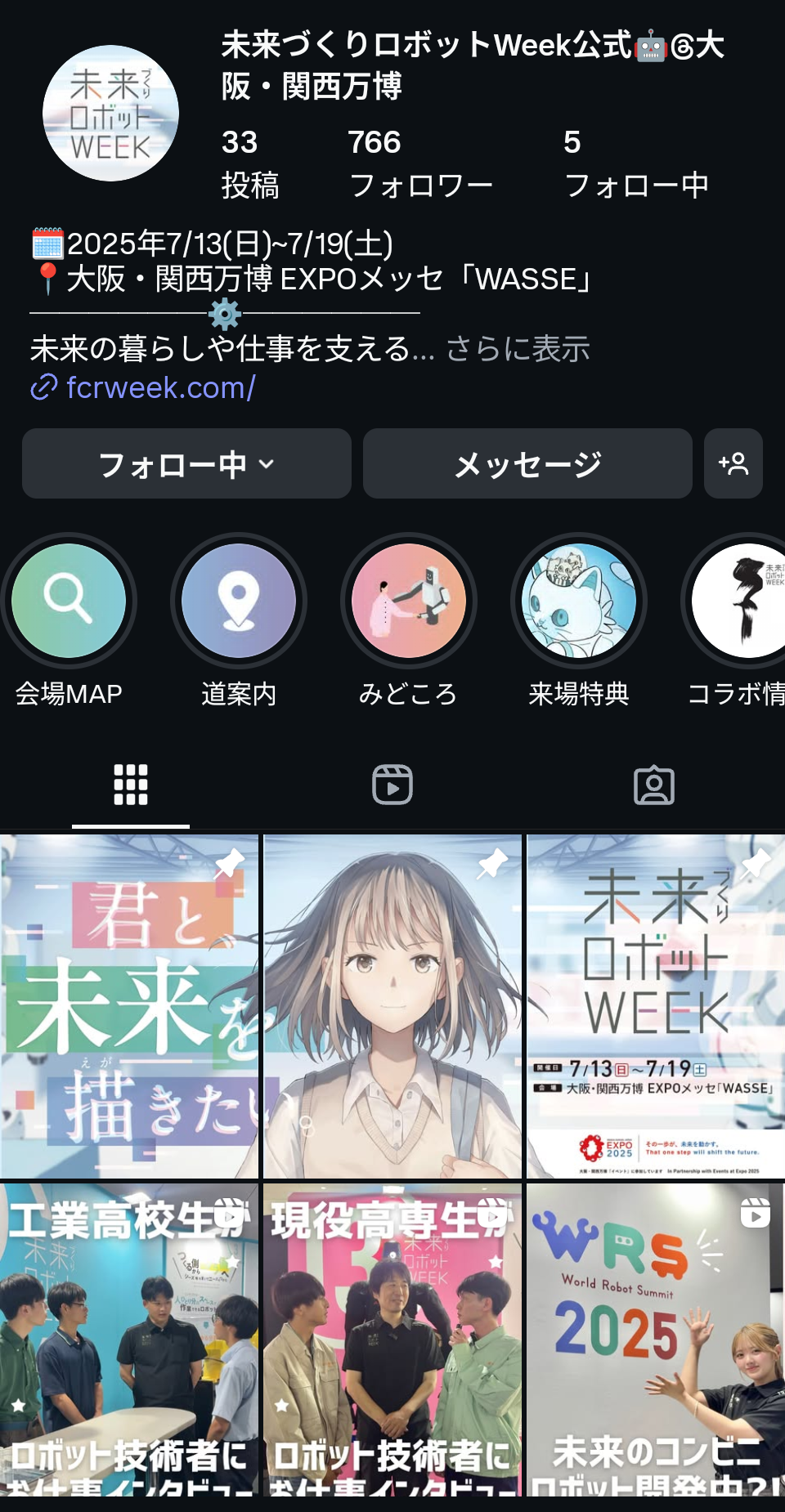Expand the bio with さらに表示

[x=518, y=350]
